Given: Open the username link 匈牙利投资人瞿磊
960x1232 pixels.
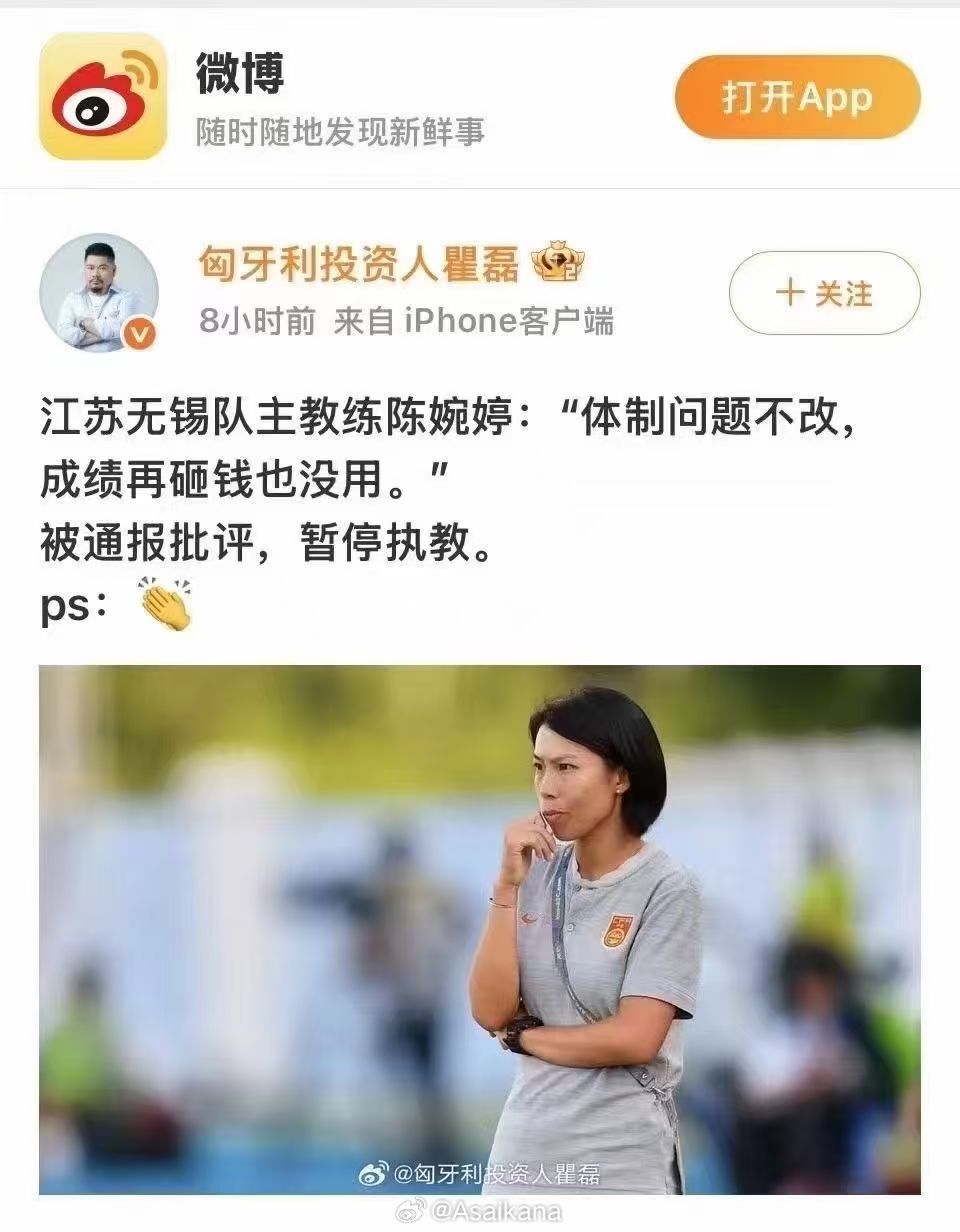Looking at the screenshot, I should tap(360, 263).
